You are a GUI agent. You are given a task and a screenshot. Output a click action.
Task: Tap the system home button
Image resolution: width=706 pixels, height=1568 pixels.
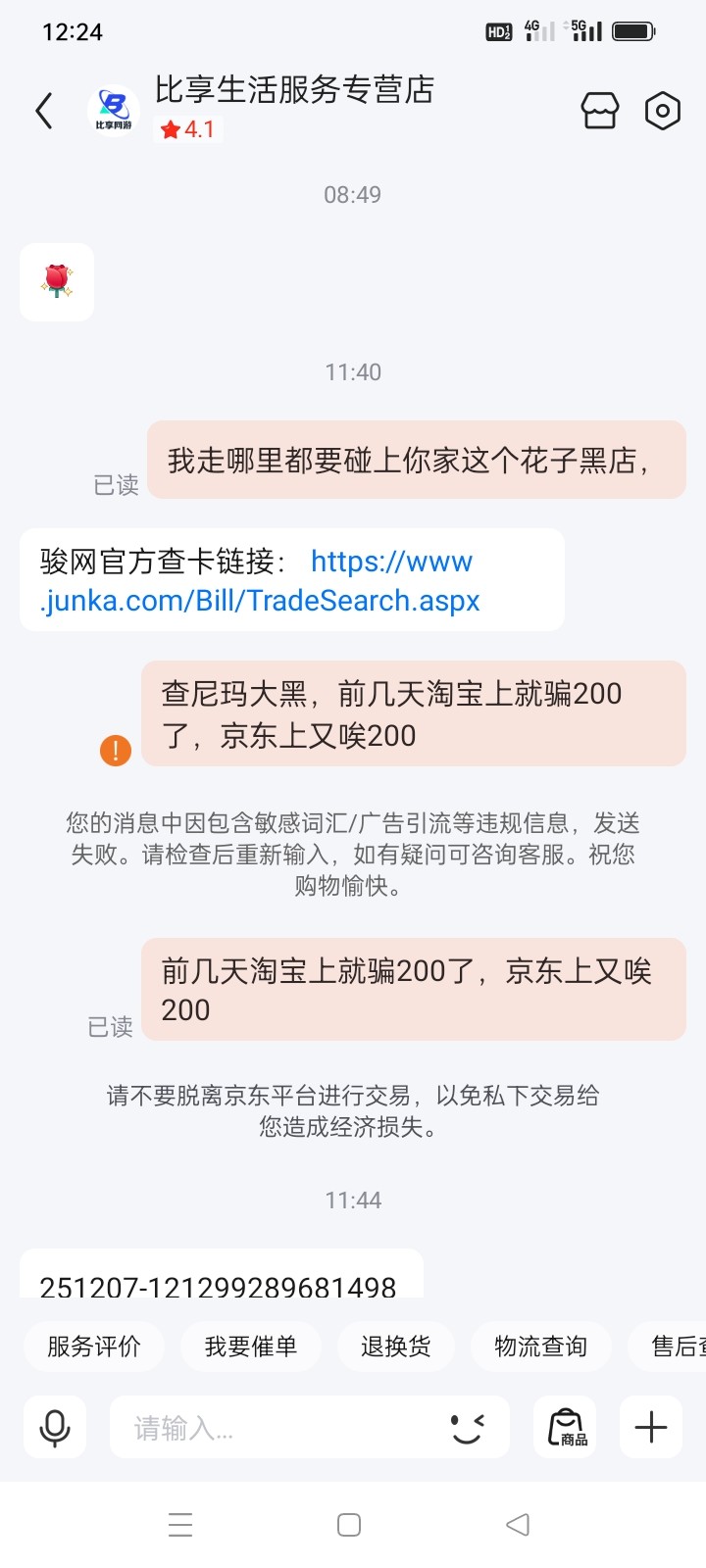tap(349, 1525)
